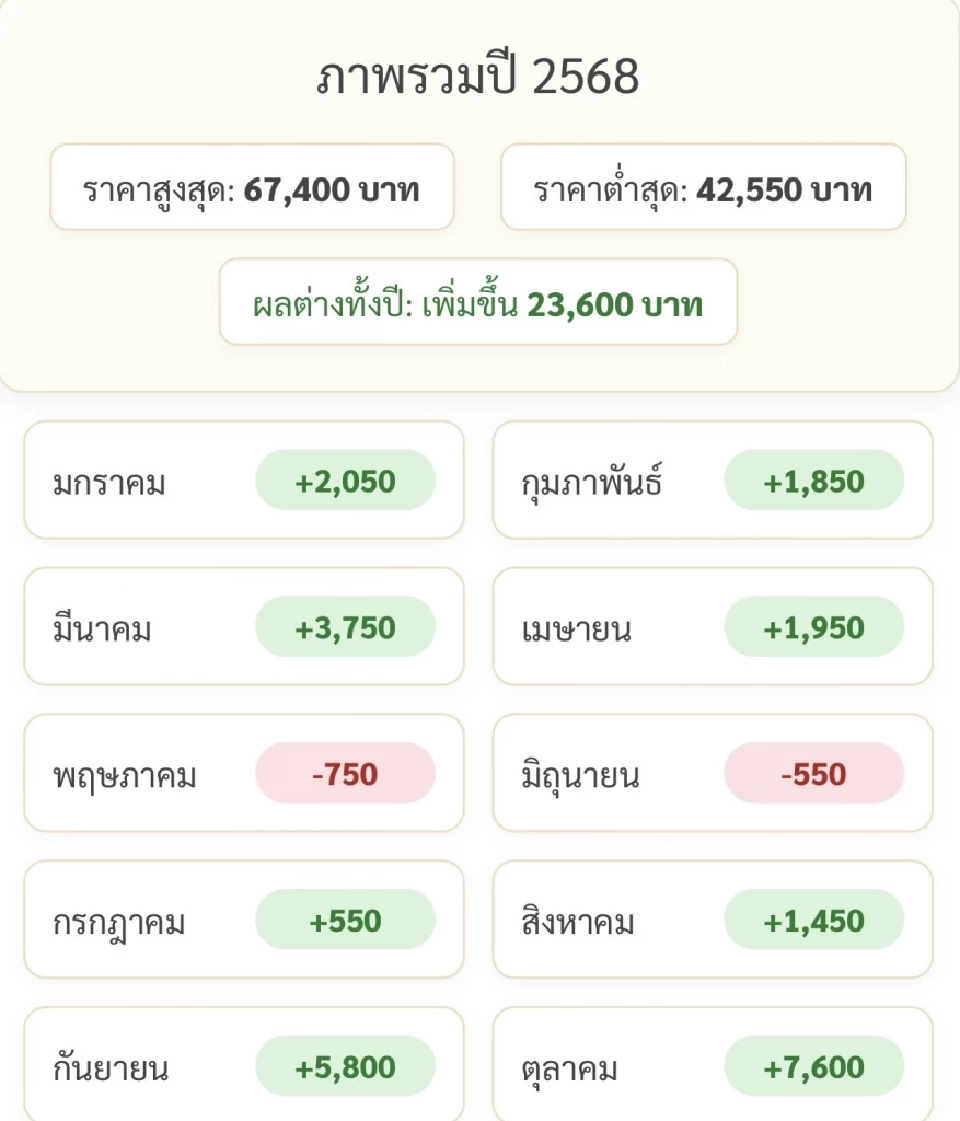The height and width of the screenshot is (1121, 960).
Task: Click the +5,800 badge for กันยายน
Action: tap(347, 1066)
